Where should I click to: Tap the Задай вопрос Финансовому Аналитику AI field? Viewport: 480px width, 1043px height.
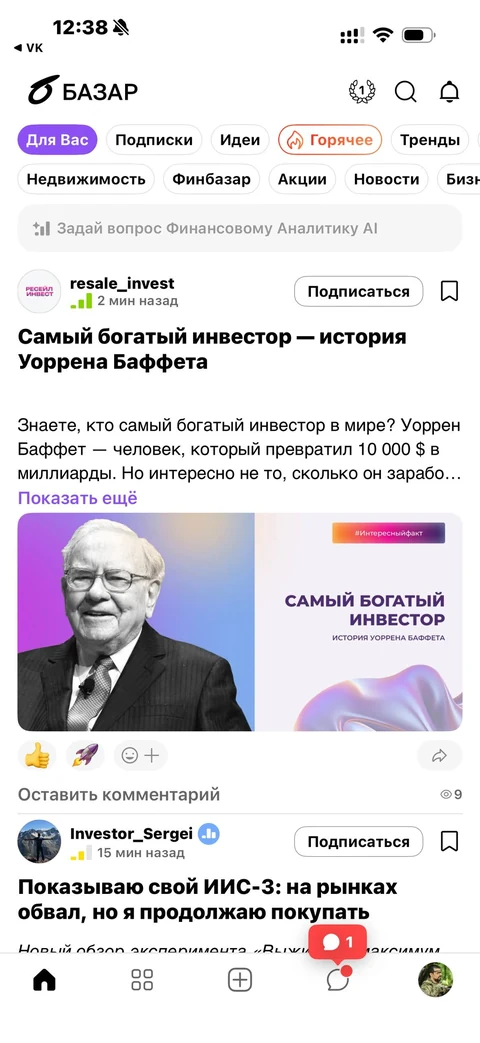coord(239,228)
